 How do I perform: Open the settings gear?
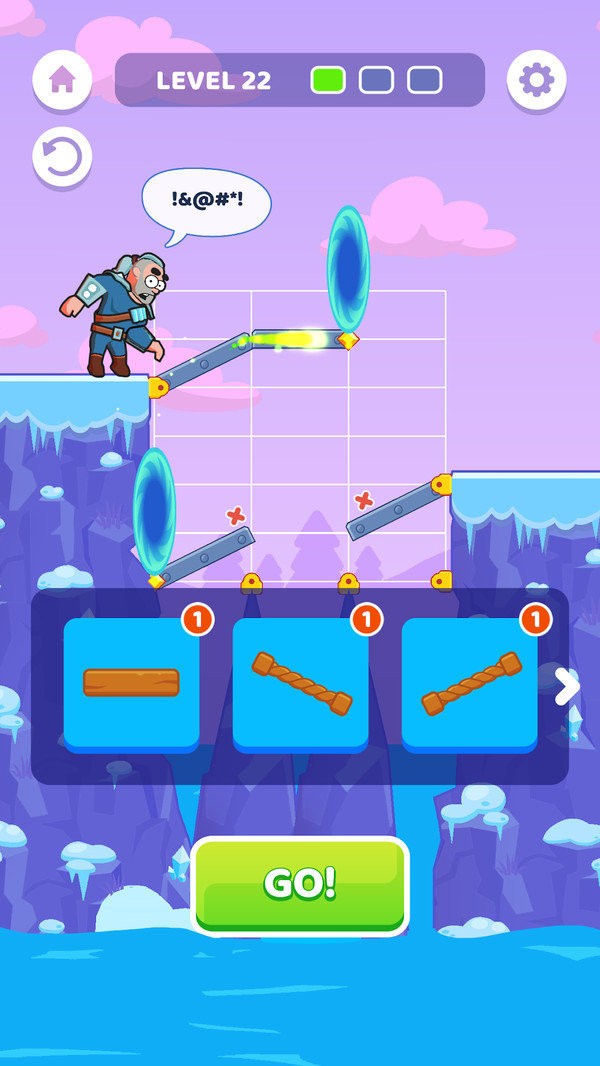point(536,79)
